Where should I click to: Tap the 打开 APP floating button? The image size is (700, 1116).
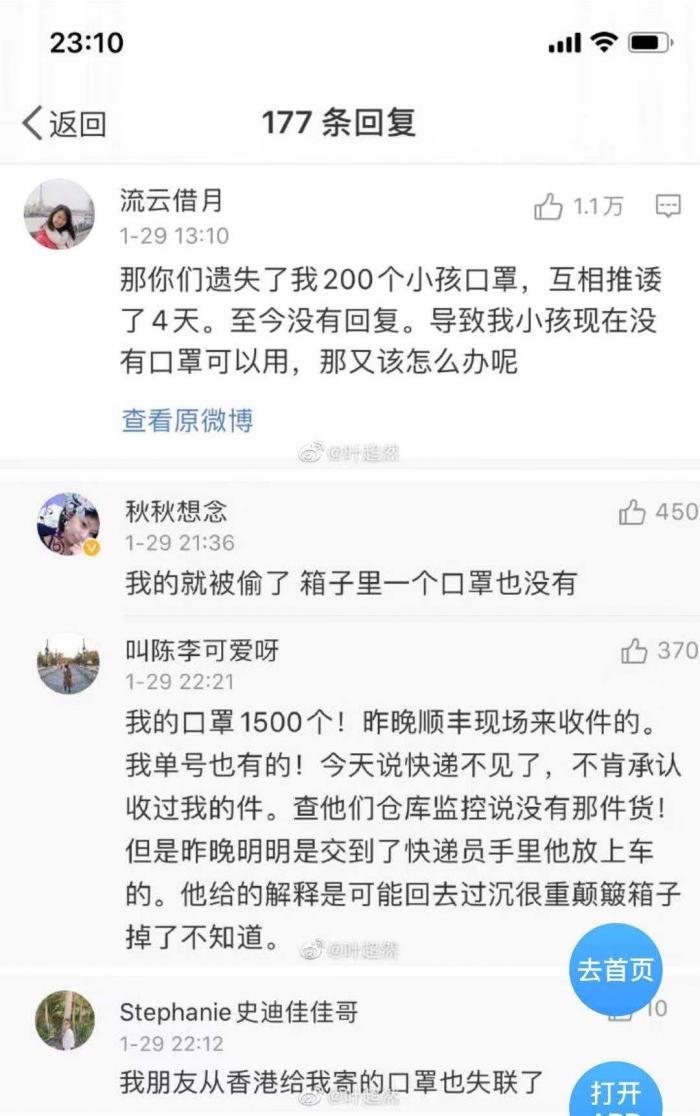[616, 1090]
